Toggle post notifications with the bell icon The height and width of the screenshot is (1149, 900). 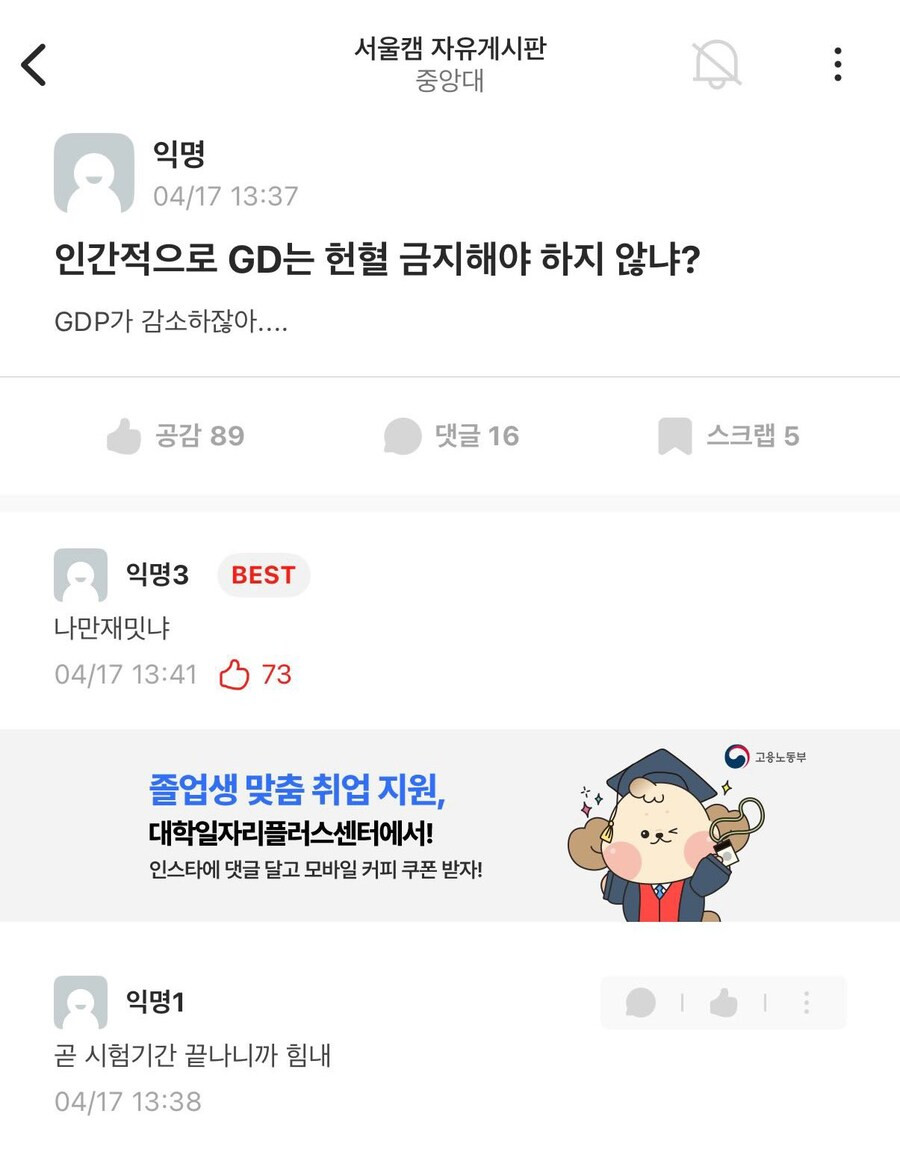pyautogui.click(x=716, y=65)
